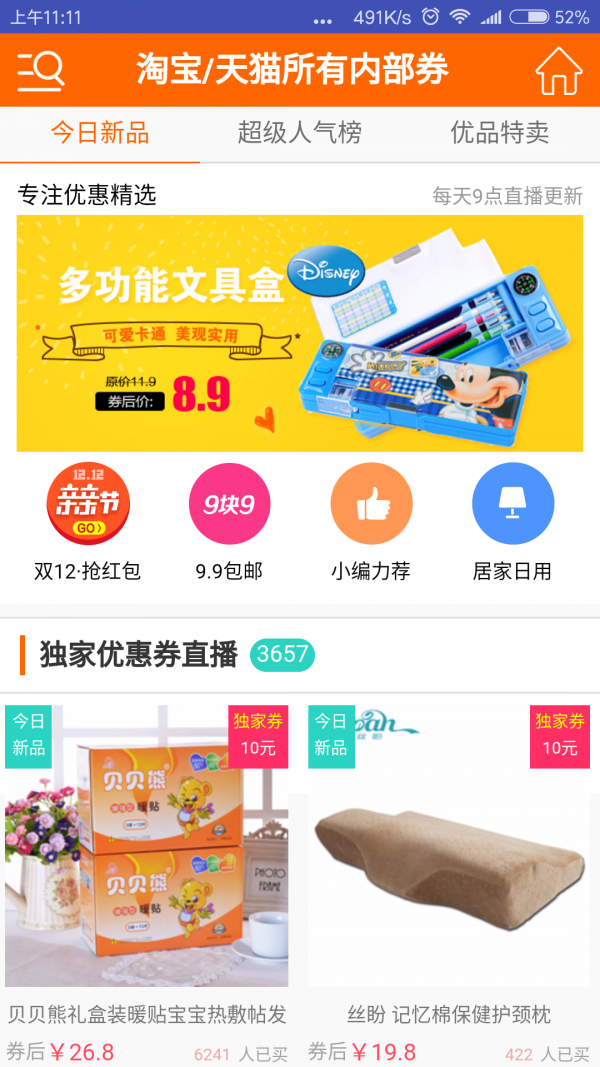Open 9.9包邮 category

tap(229, 522)
